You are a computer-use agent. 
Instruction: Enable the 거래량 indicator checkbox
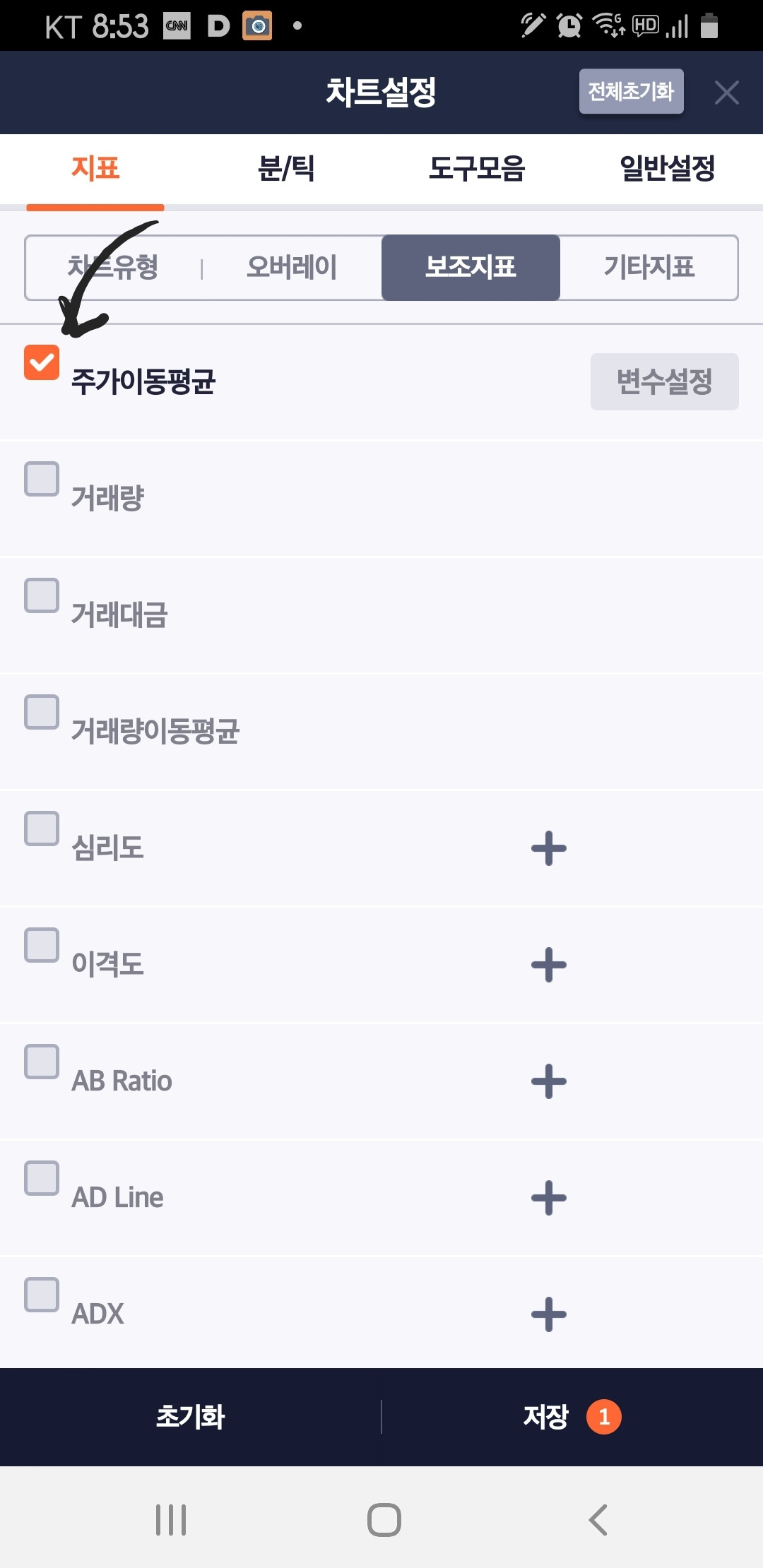tap(42, 479)
